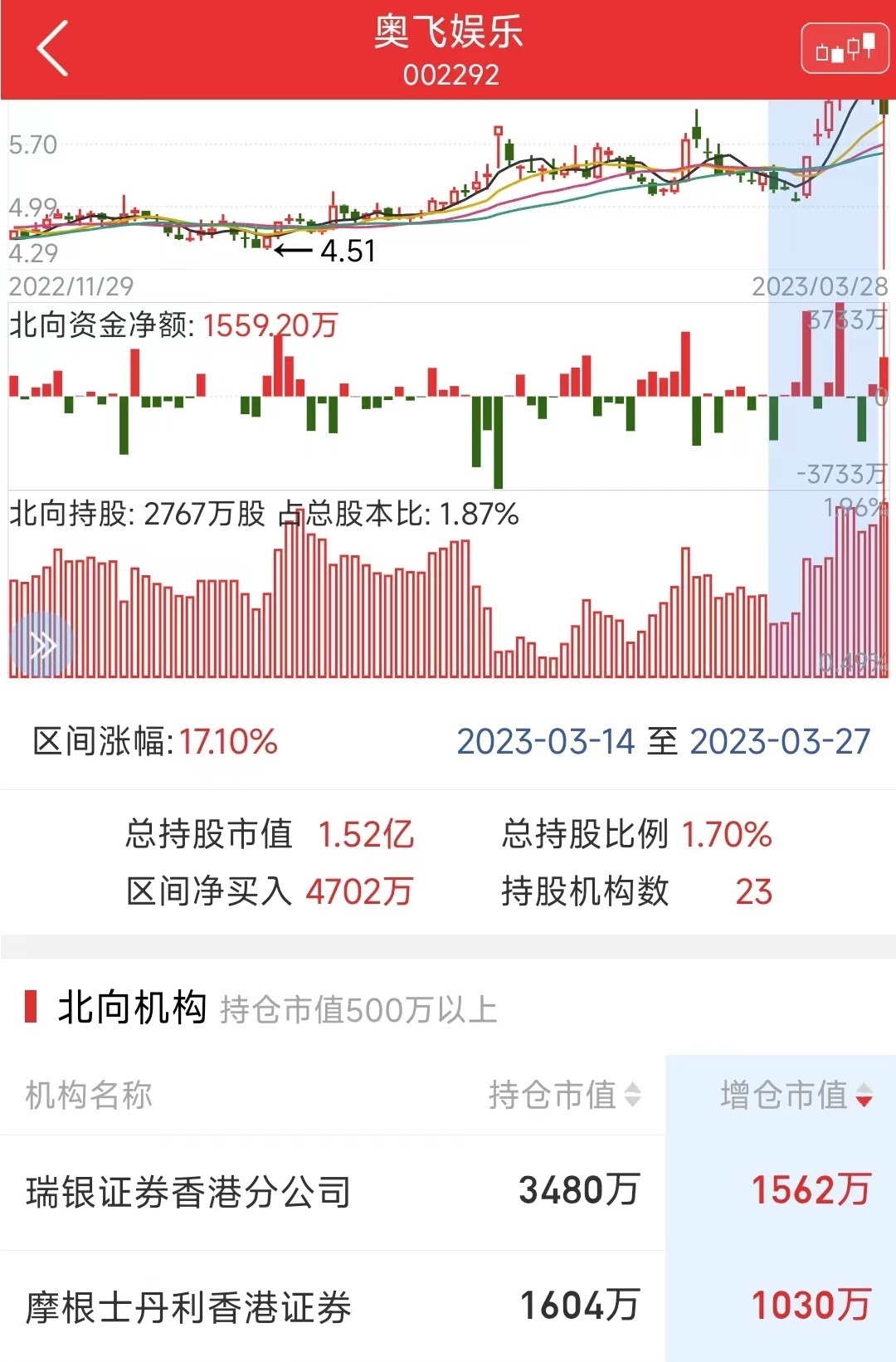Open the candlestick chart icon
Image resolution: width=896 pixels, height=1362 pixels.
point(844,49)
